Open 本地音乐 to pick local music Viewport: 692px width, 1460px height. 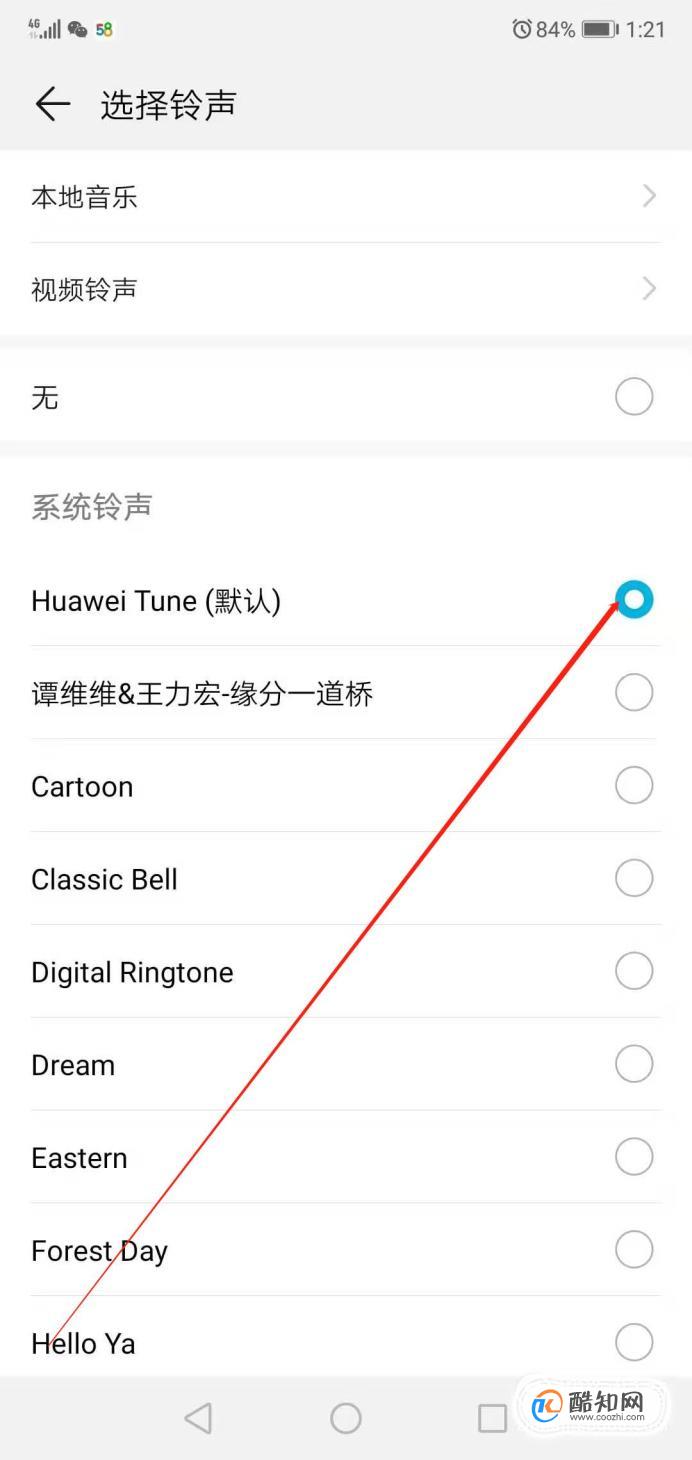coord(346,197)
